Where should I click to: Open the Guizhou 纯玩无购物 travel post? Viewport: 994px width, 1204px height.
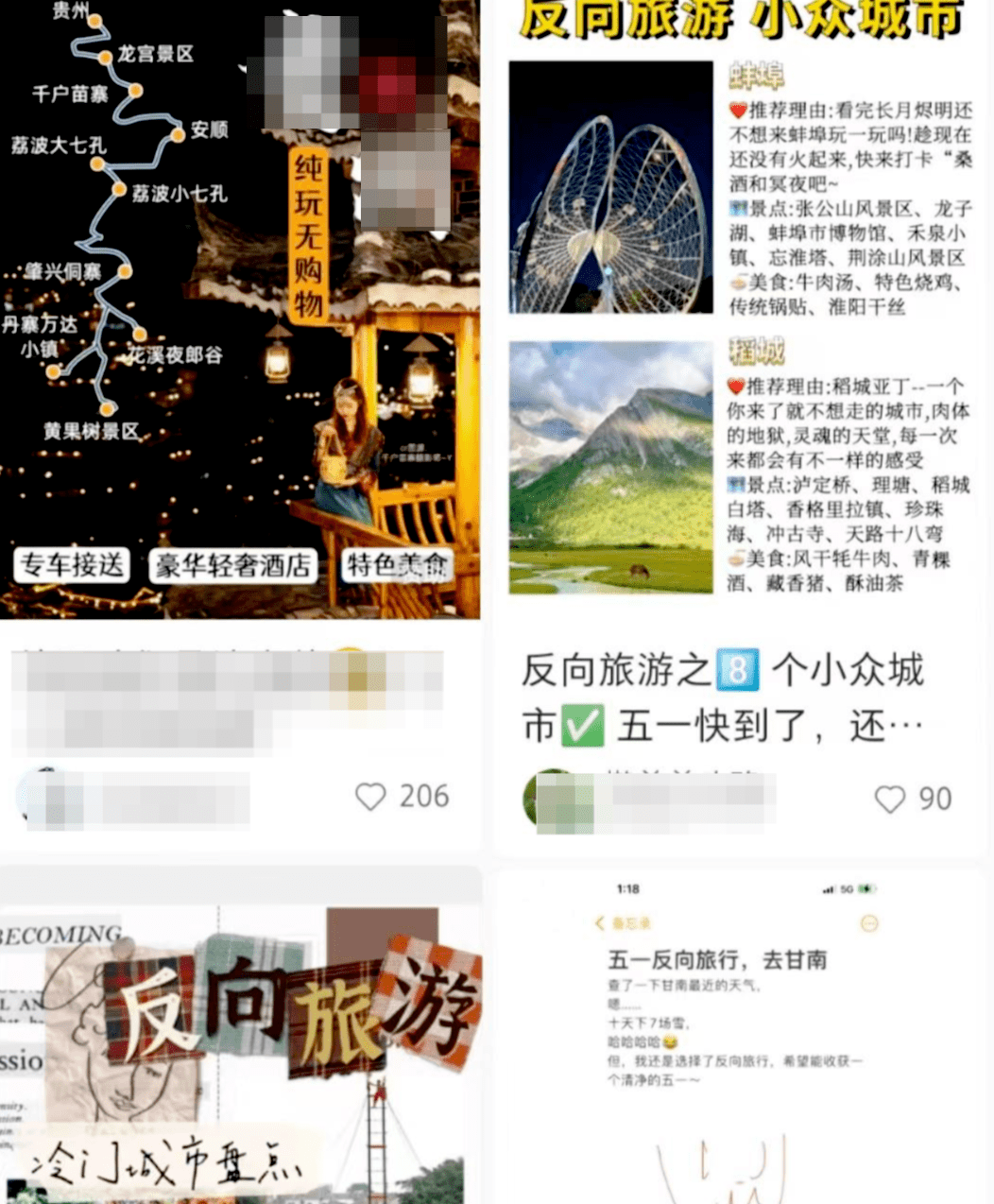(240, 312)
